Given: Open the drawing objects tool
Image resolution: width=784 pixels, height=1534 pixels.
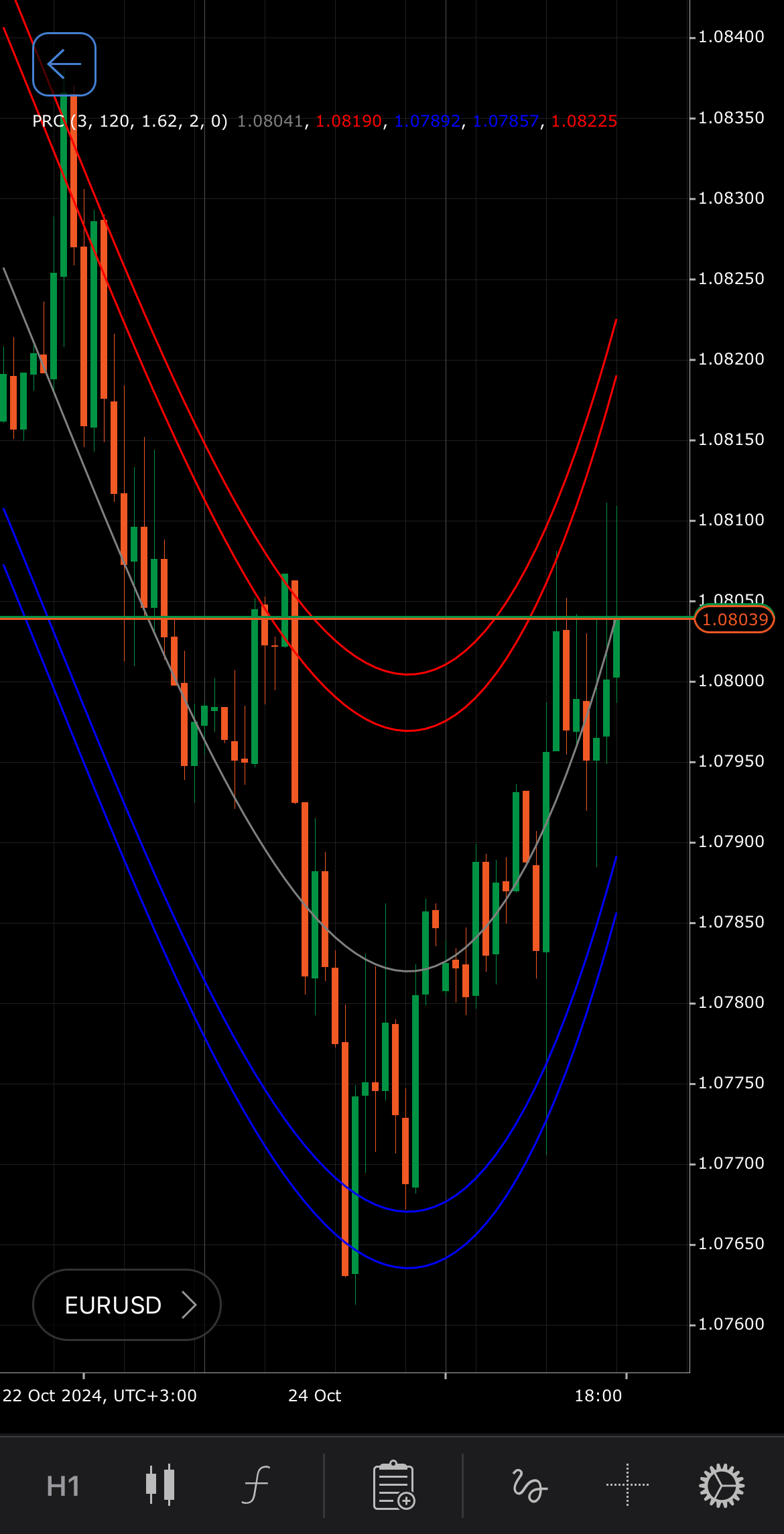Looking at the screenshot, I should [529, 1485].
